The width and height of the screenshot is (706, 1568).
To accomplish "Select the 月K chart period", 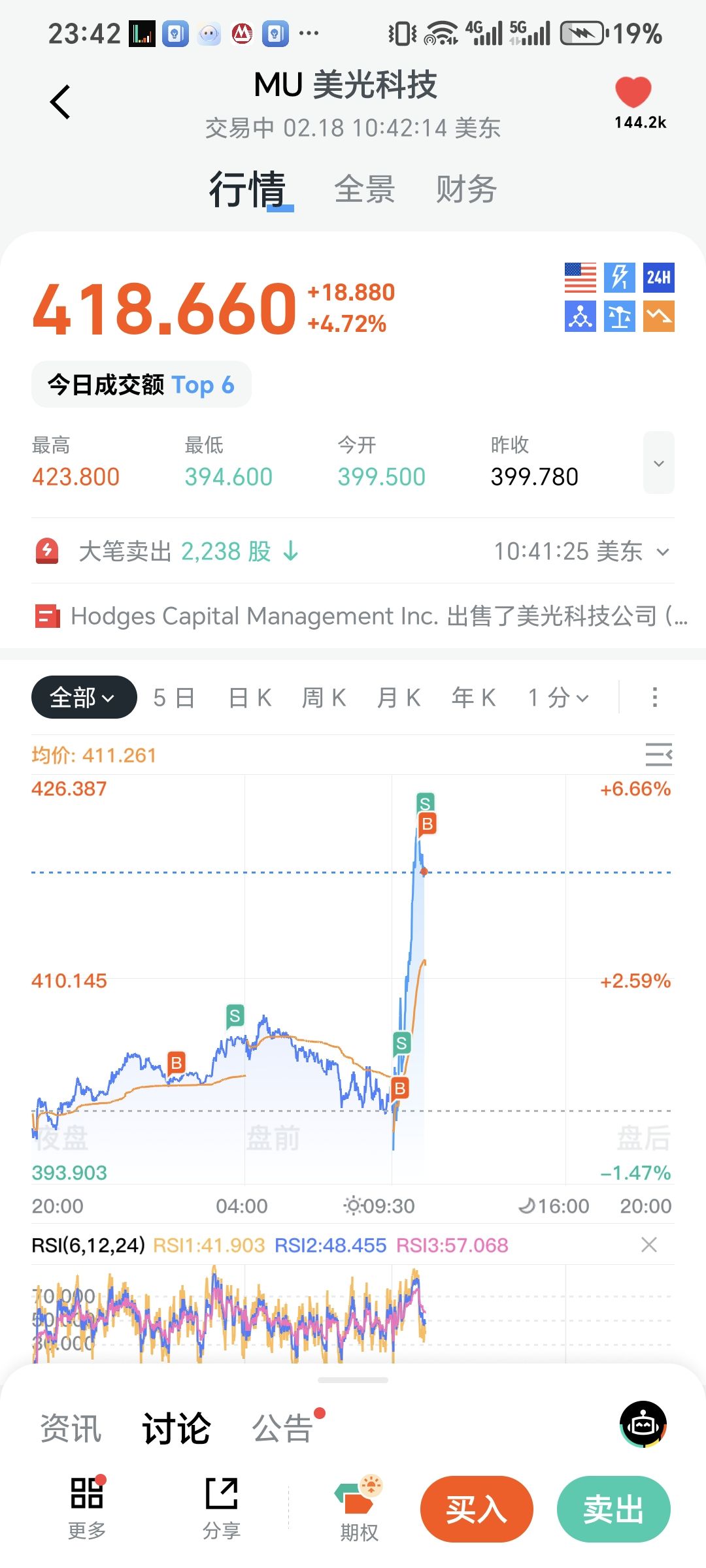I will [x=399, y=698].
